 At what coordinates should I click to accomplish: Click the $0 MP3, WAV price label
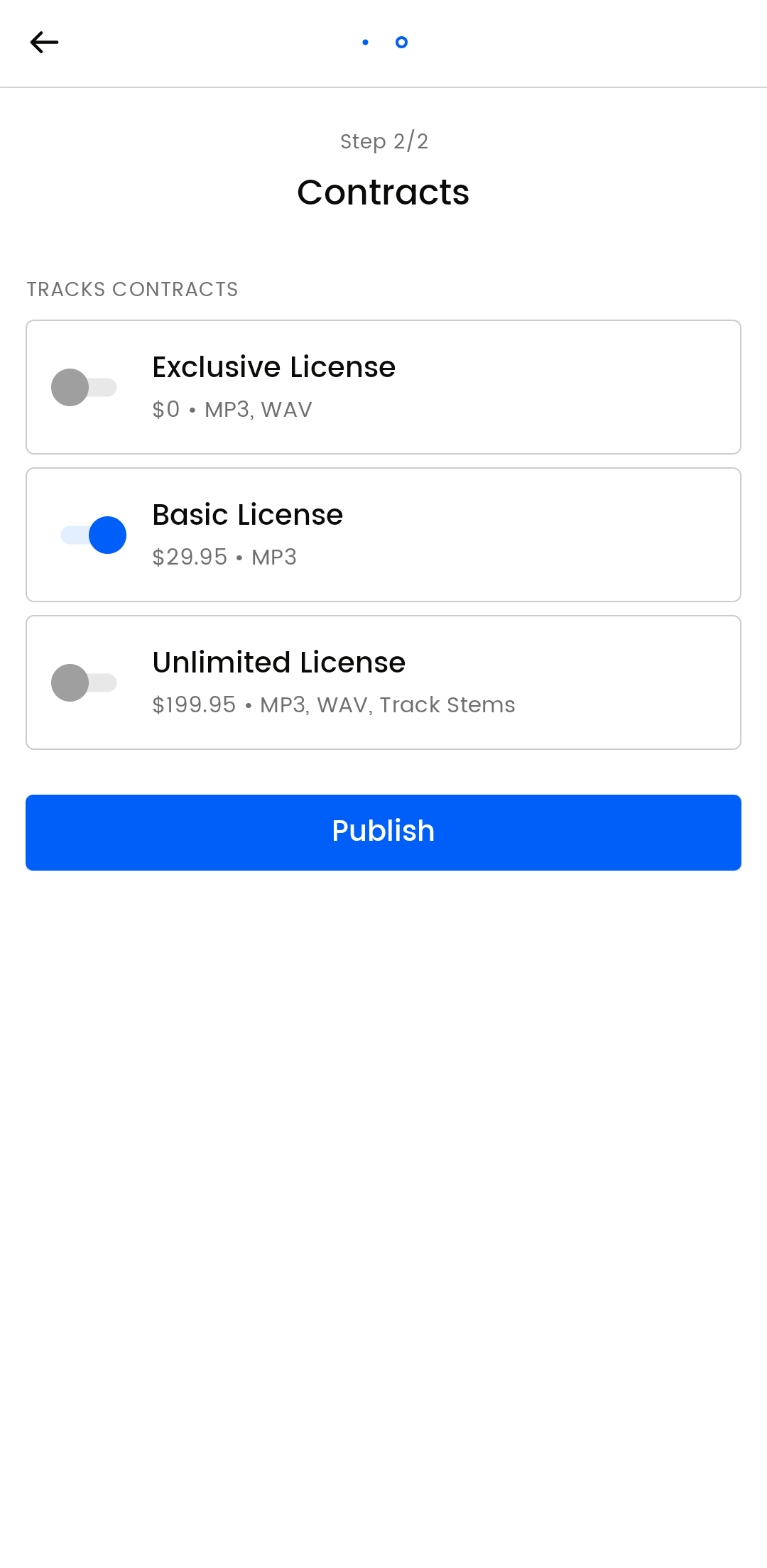(232, 409)
